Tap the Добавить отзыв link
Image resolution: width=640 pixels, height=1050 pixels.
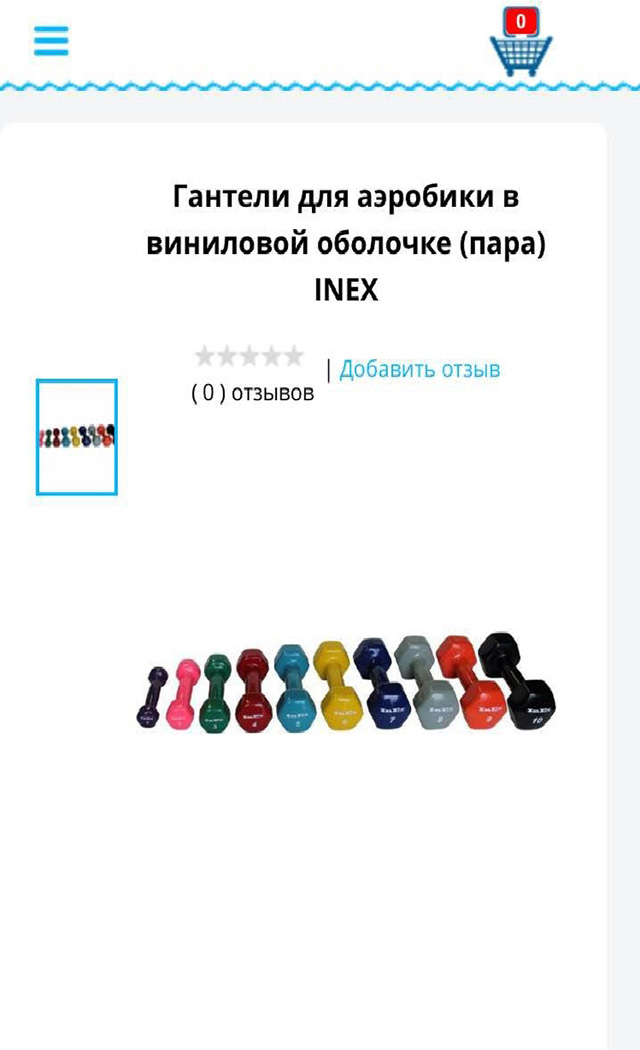(420, 369)
